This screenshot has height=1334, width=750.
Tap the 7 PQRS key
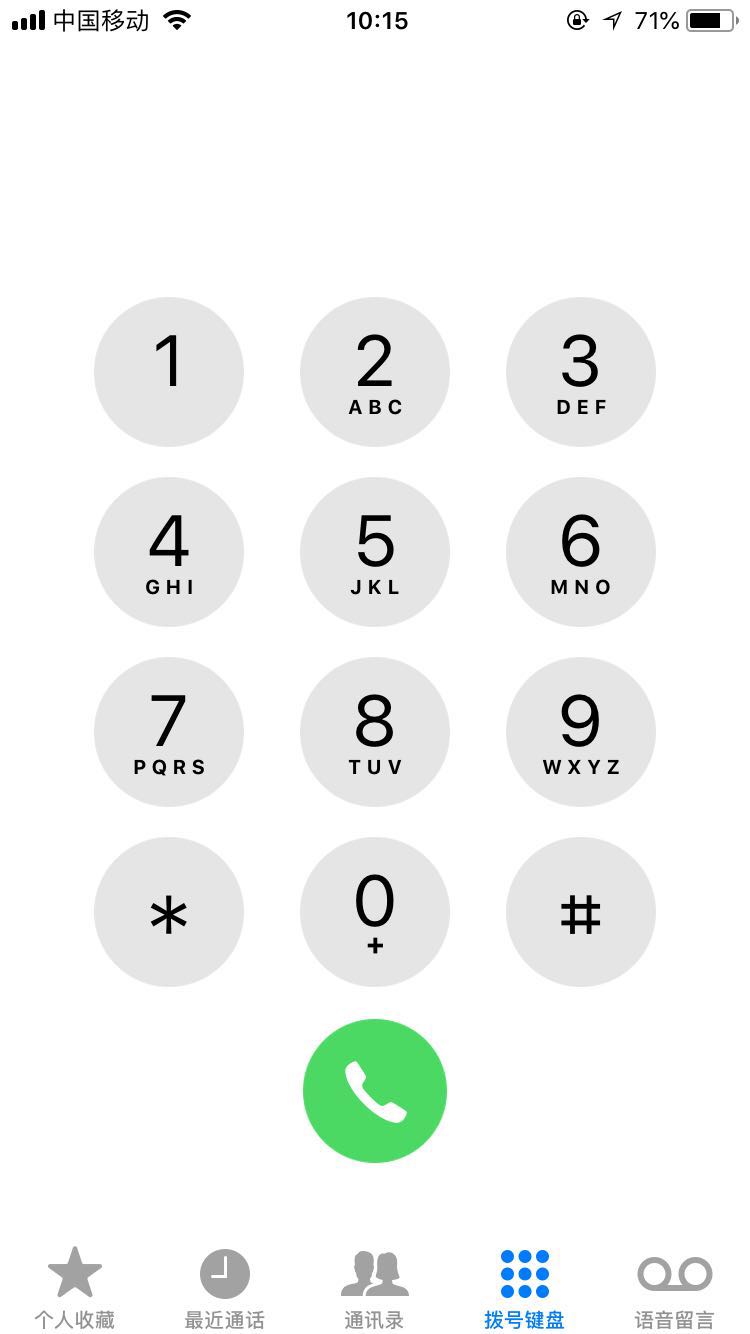point(169,732)
